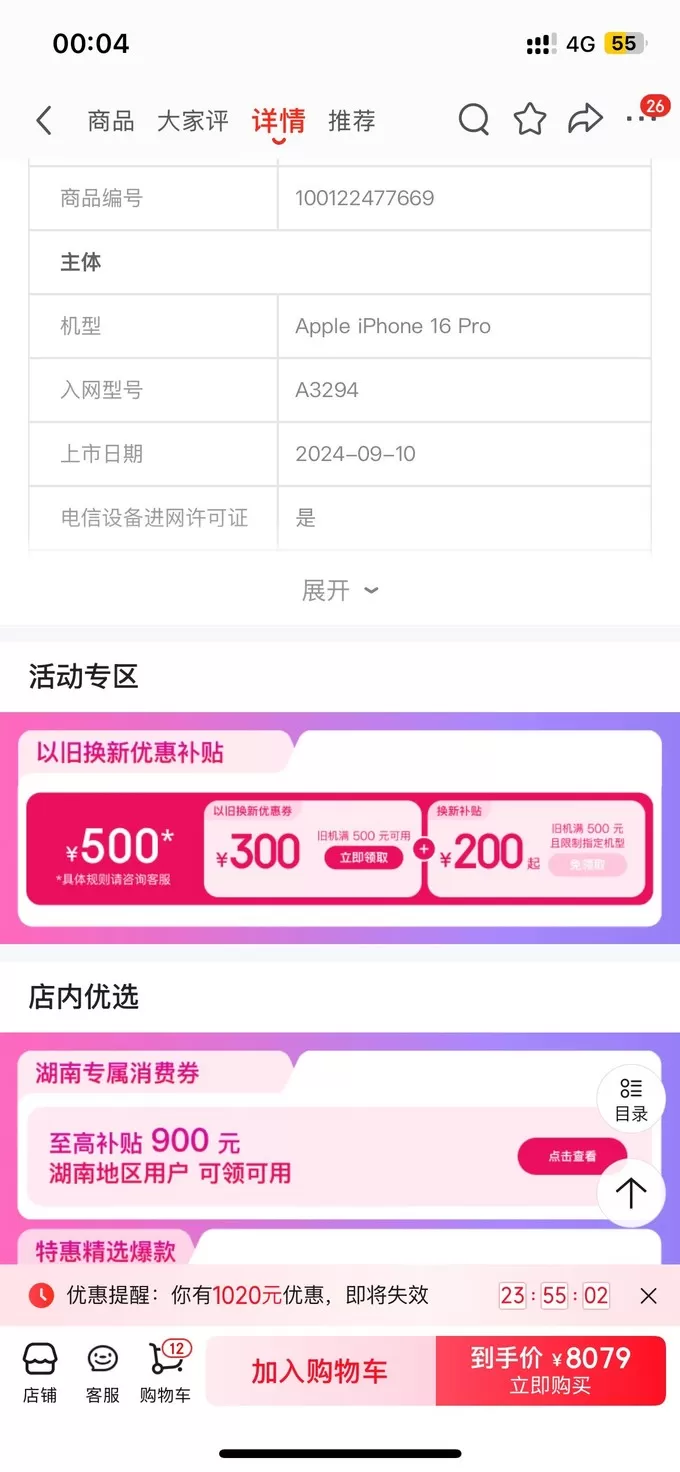Jump back to top with arrow button
This screenshot has height=1472, width=680.
pos(631,1192)
